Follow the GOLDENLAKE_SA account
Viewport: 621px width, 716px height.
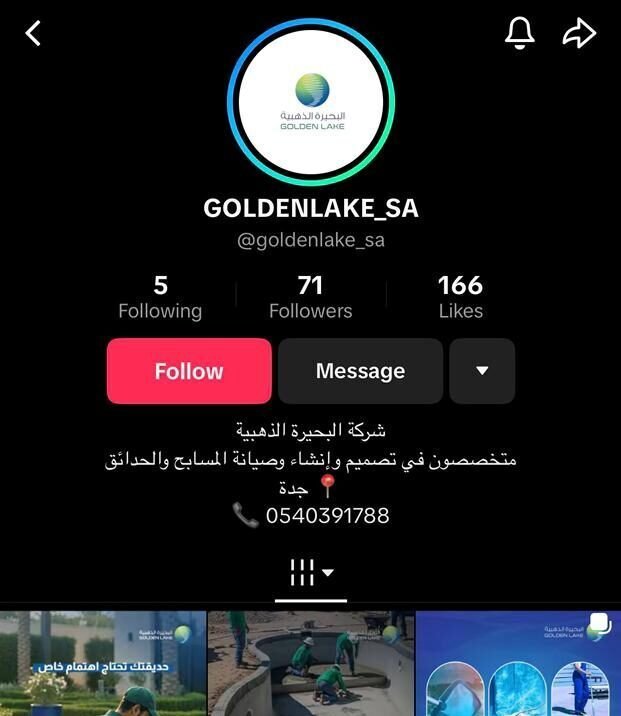pos(189,371)
